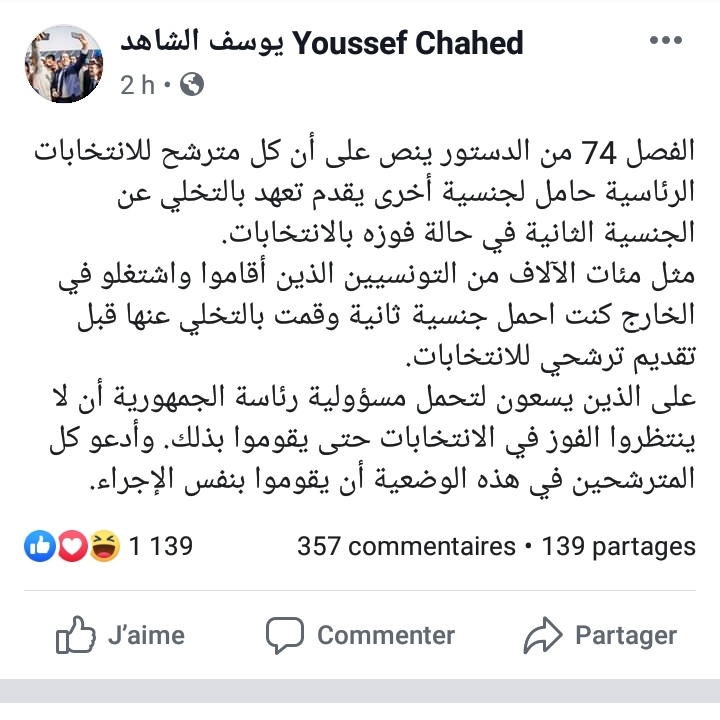Like the post with J'aime

(121, 635)
